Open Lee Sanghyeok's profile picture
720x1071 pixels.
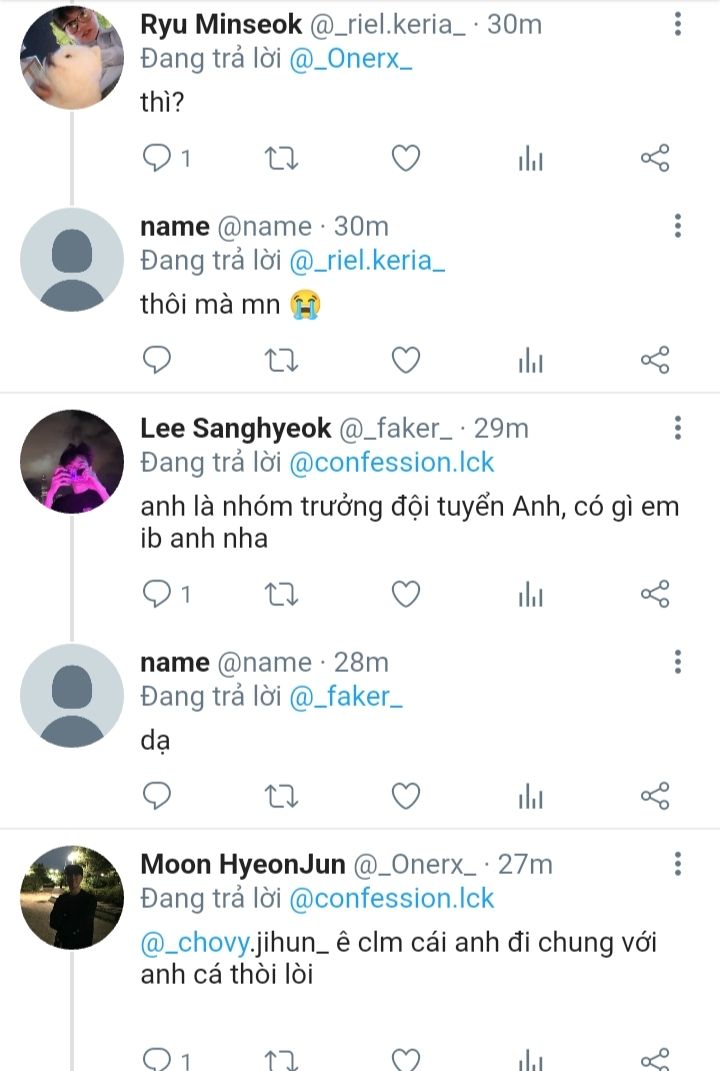[x=72, y=461]
